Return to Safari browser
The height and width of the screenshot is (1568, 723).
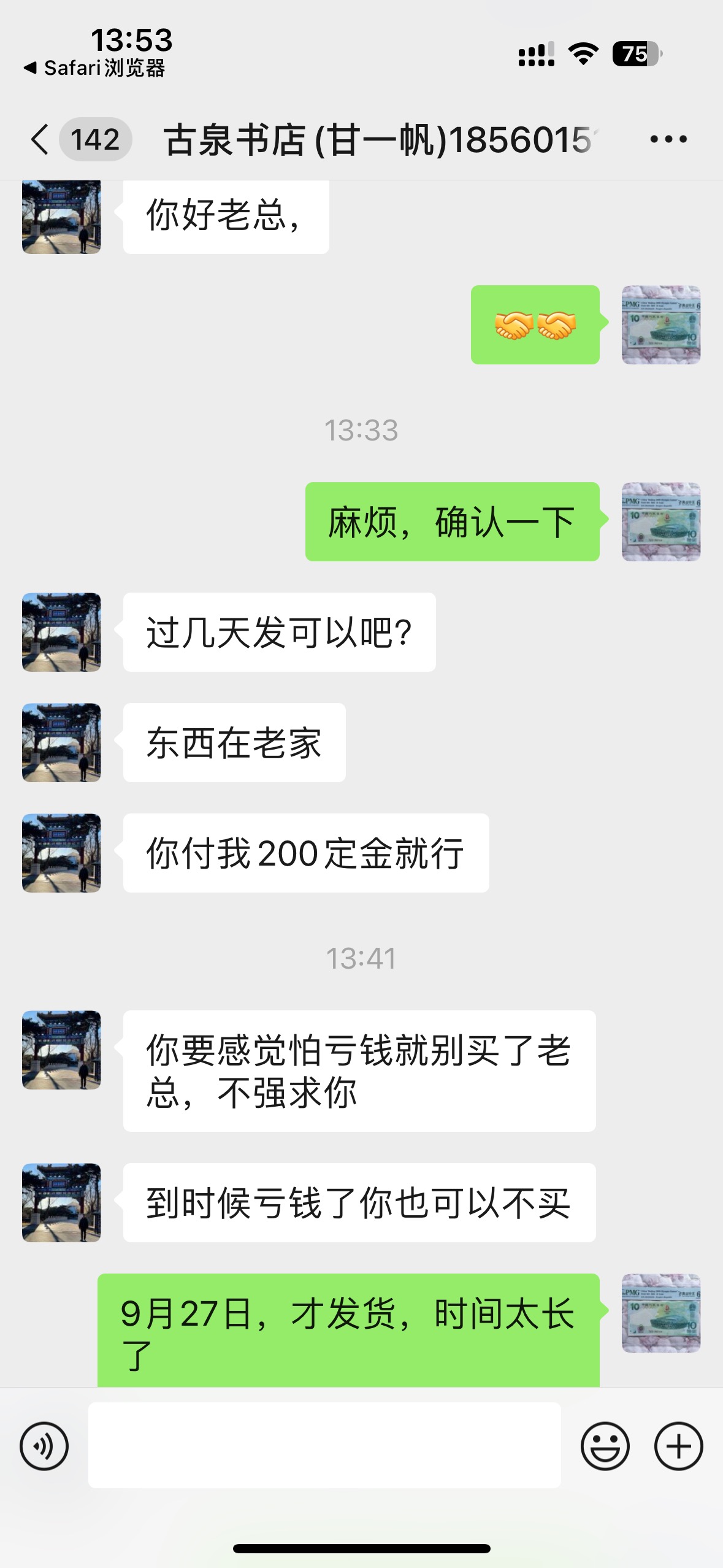(94, 68)
